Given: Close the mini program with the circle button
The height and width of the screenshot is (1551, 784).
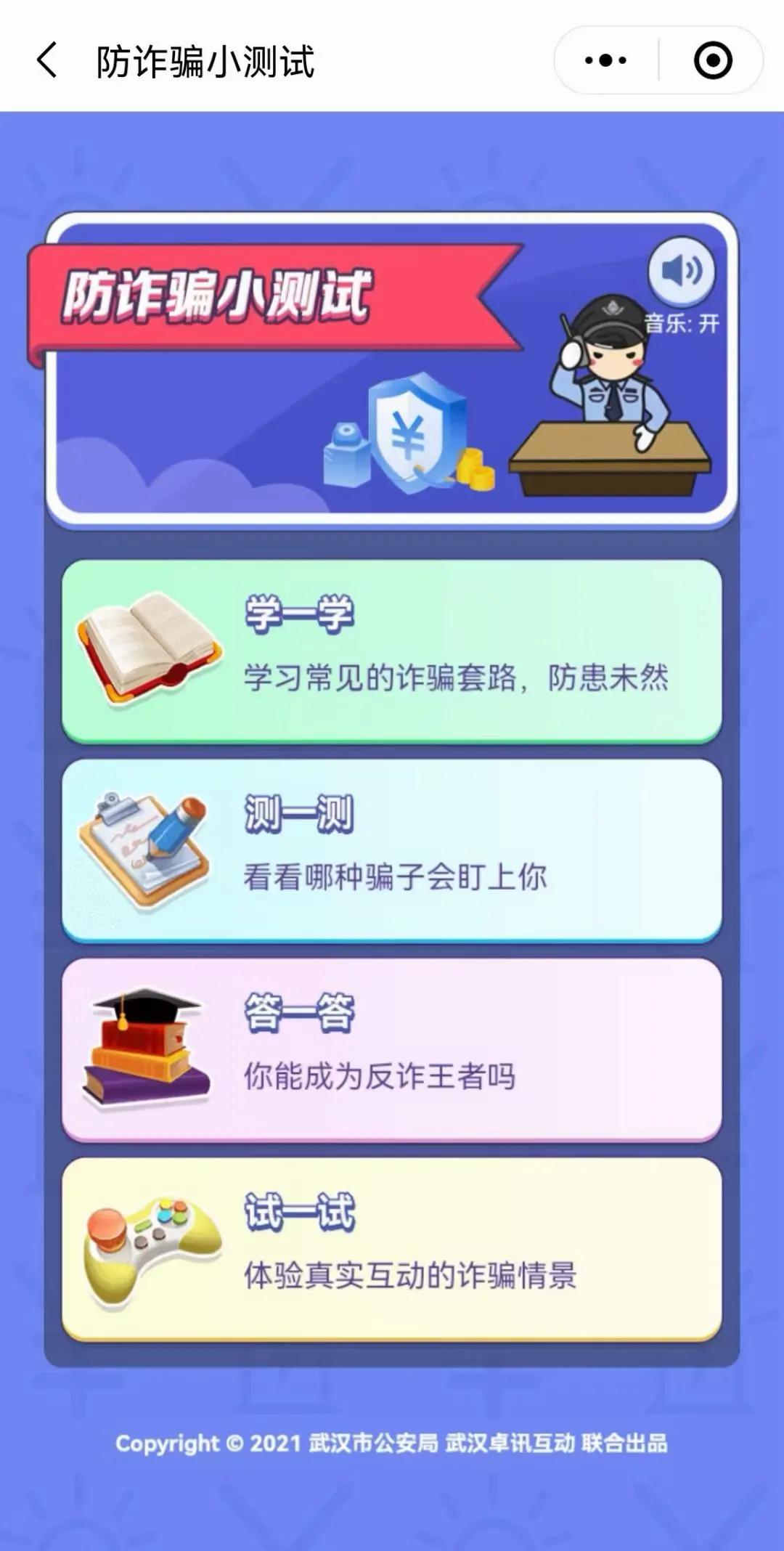Looking at the screenshot, I should [x=713, y=60].
